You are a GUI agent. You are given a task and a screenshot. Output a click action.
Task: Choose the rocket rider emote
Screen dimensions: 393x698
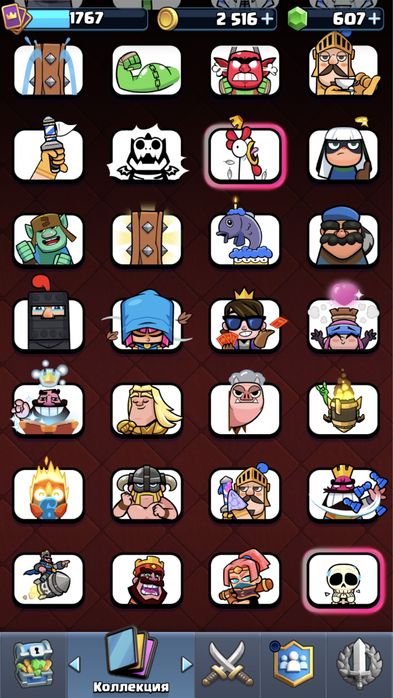click(48, 580)
